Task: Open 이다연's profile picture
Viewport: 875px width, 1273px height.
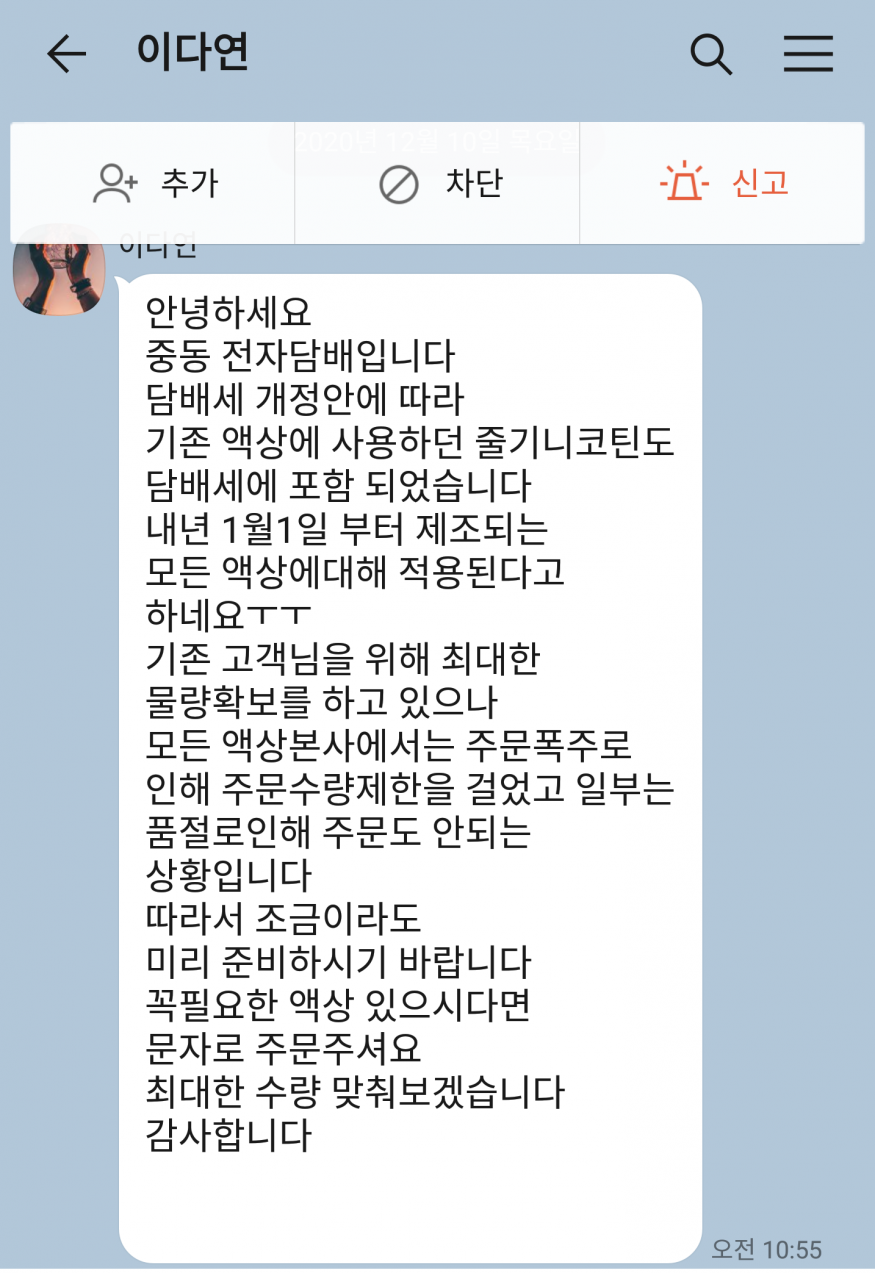Action: pos(59,272)
